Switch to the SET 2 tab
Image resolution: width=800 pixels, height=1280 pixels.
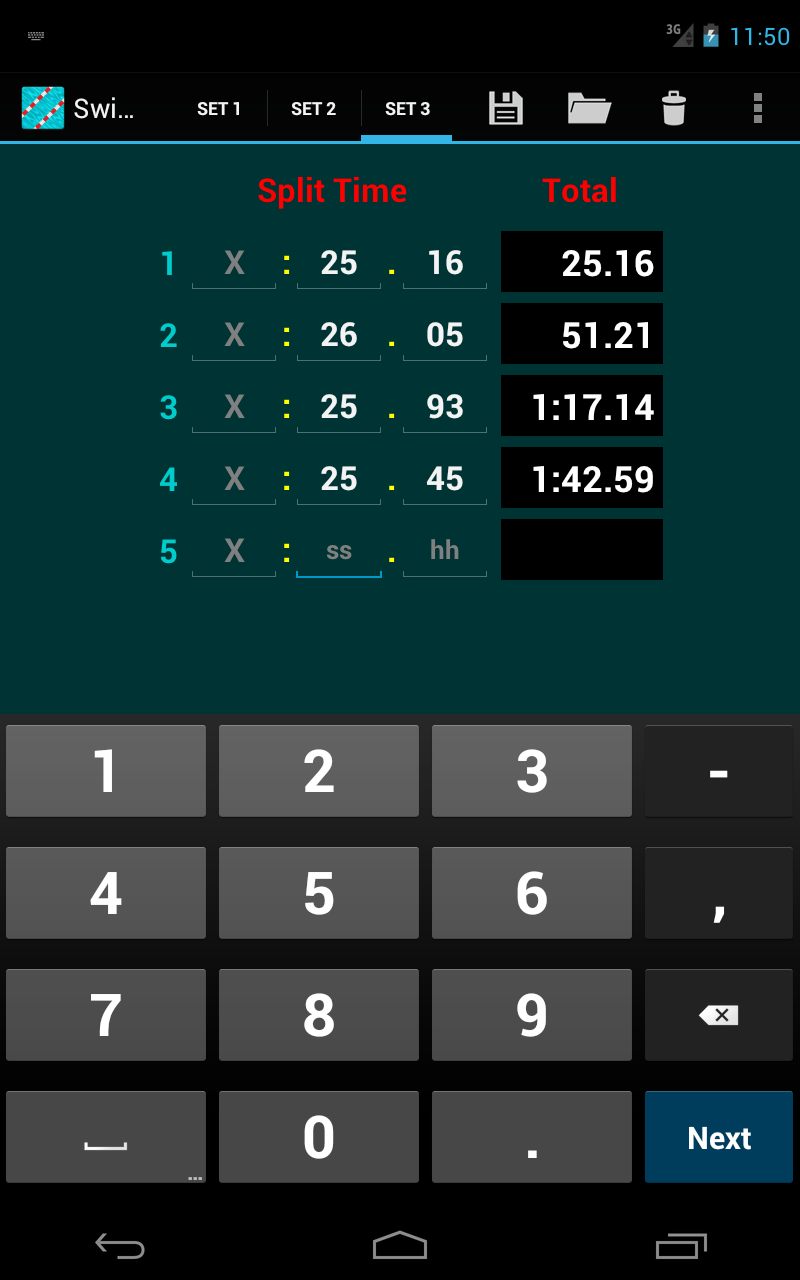[x=313, y=108]
